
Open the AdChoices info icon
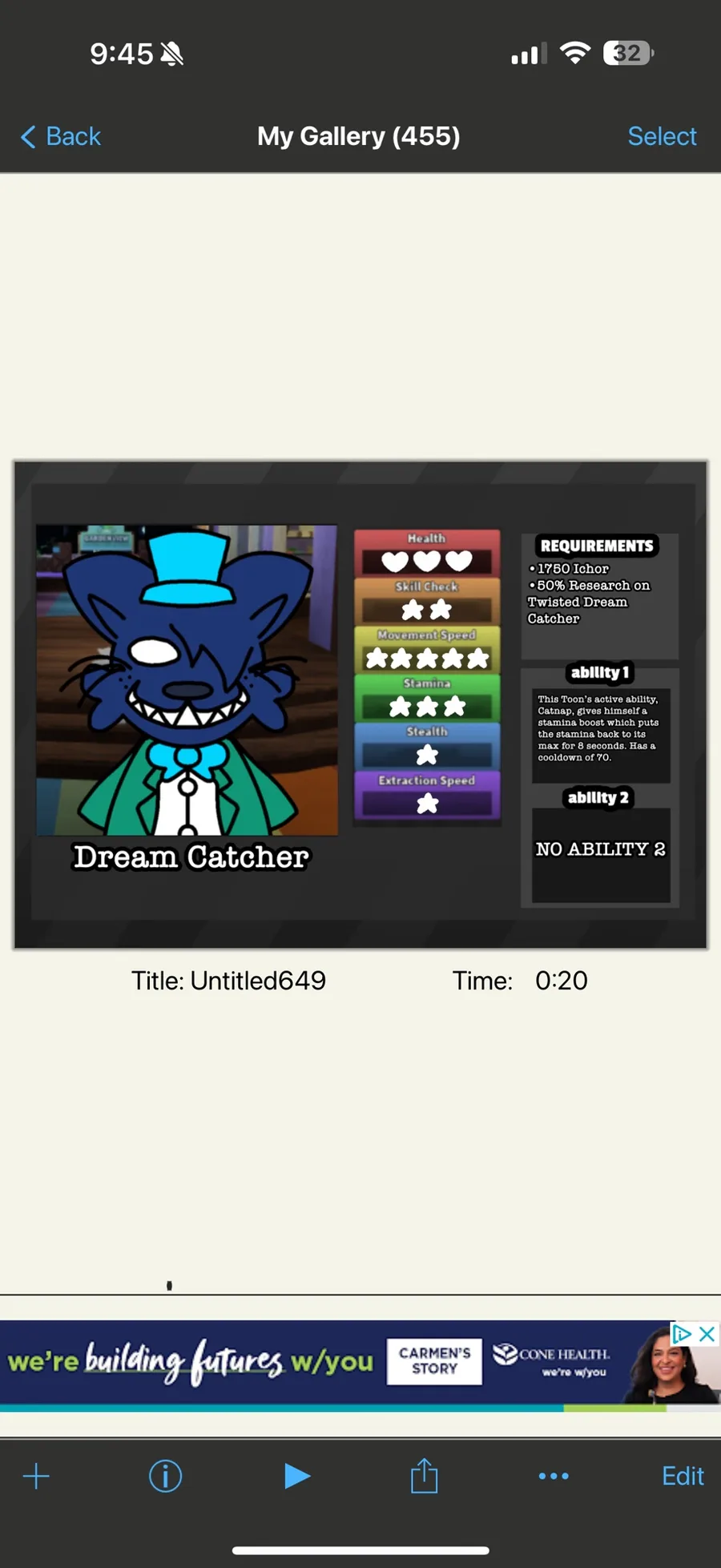[682, 1334]
